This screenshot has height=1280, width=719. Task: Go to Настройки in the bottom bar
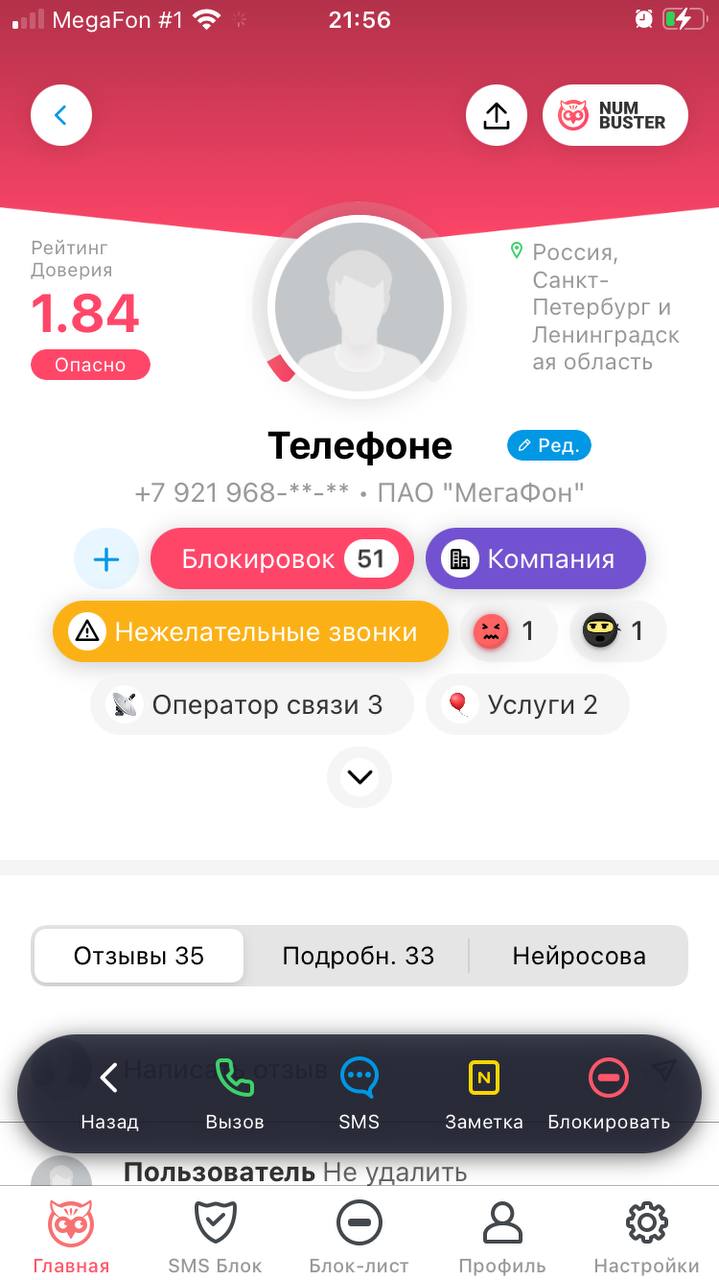click(647, 1236)
